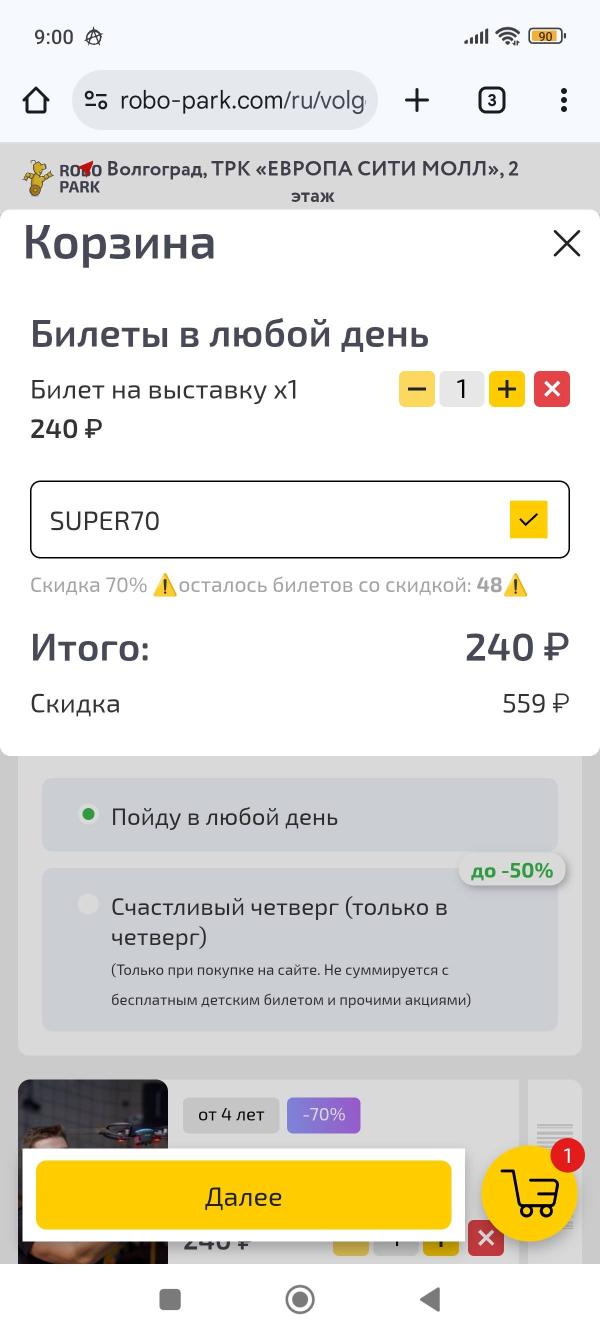This screenshot has height=1334, width=600.
Task: Show open tabs switcher
Action: tap(491, 100)
